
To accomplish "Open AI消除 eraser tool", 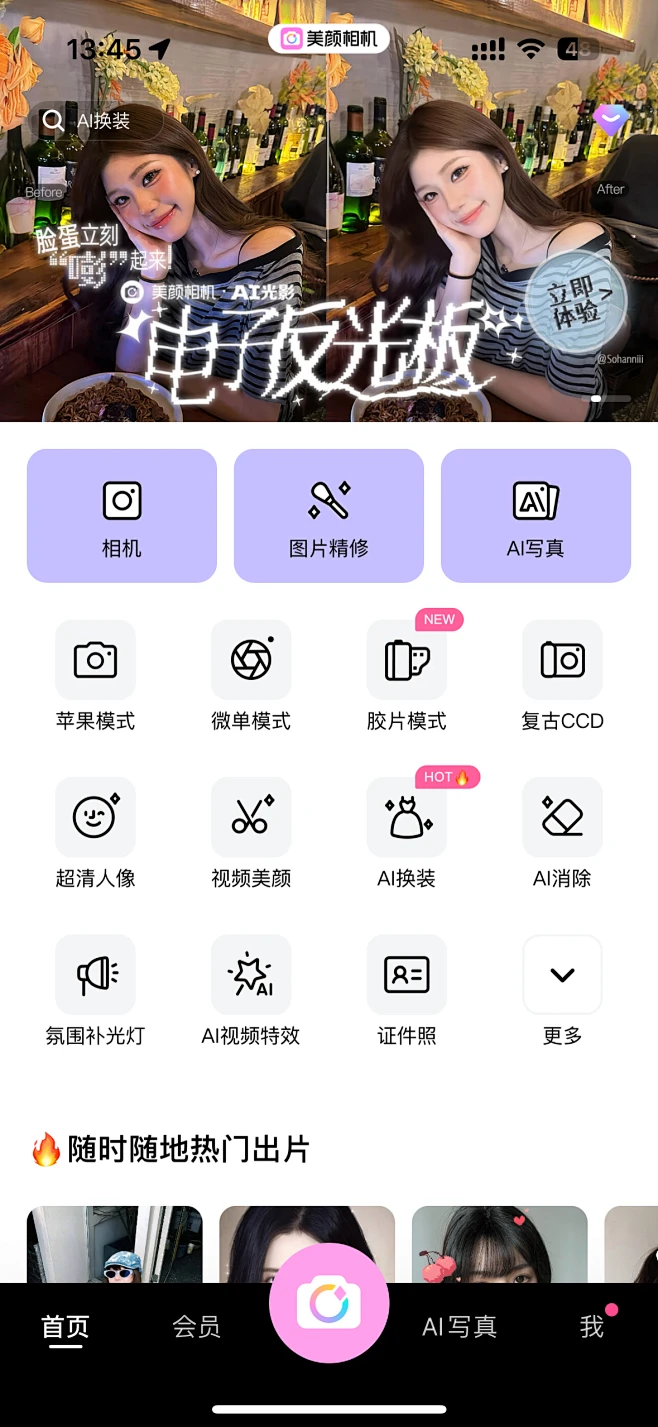I will pyautogui.click(x=563, y=818).
